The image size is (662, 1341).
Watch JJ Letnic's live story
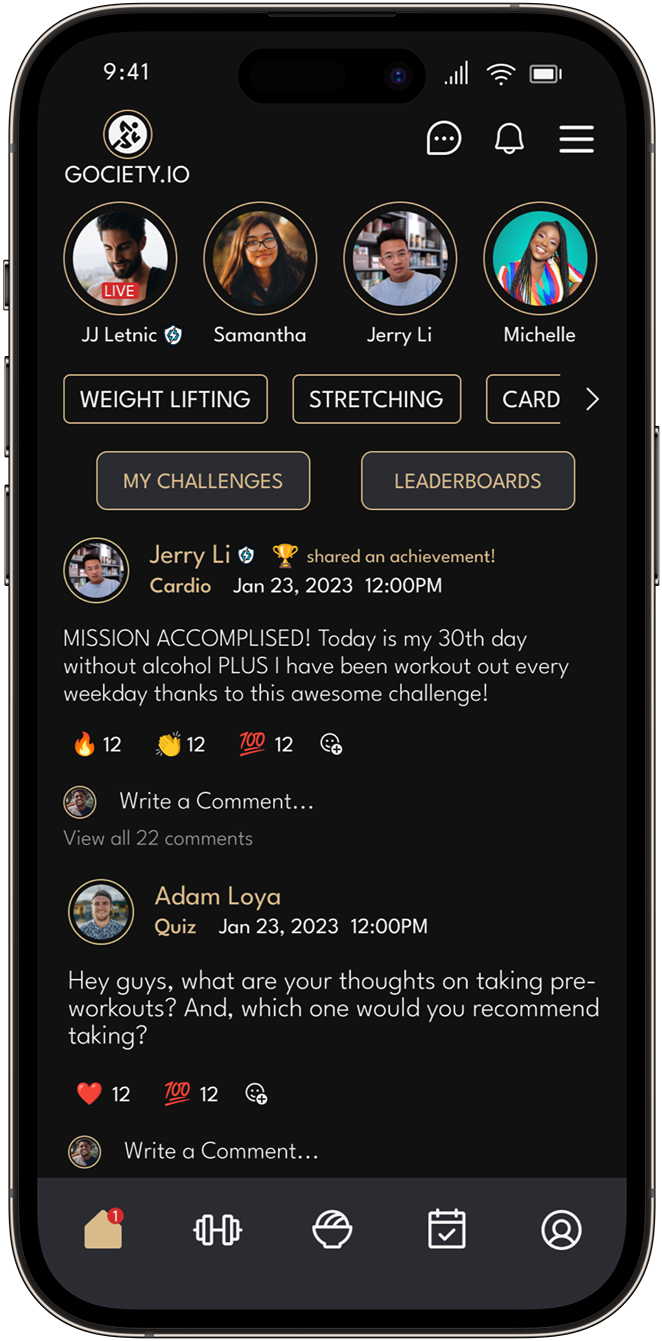(120, 259)
